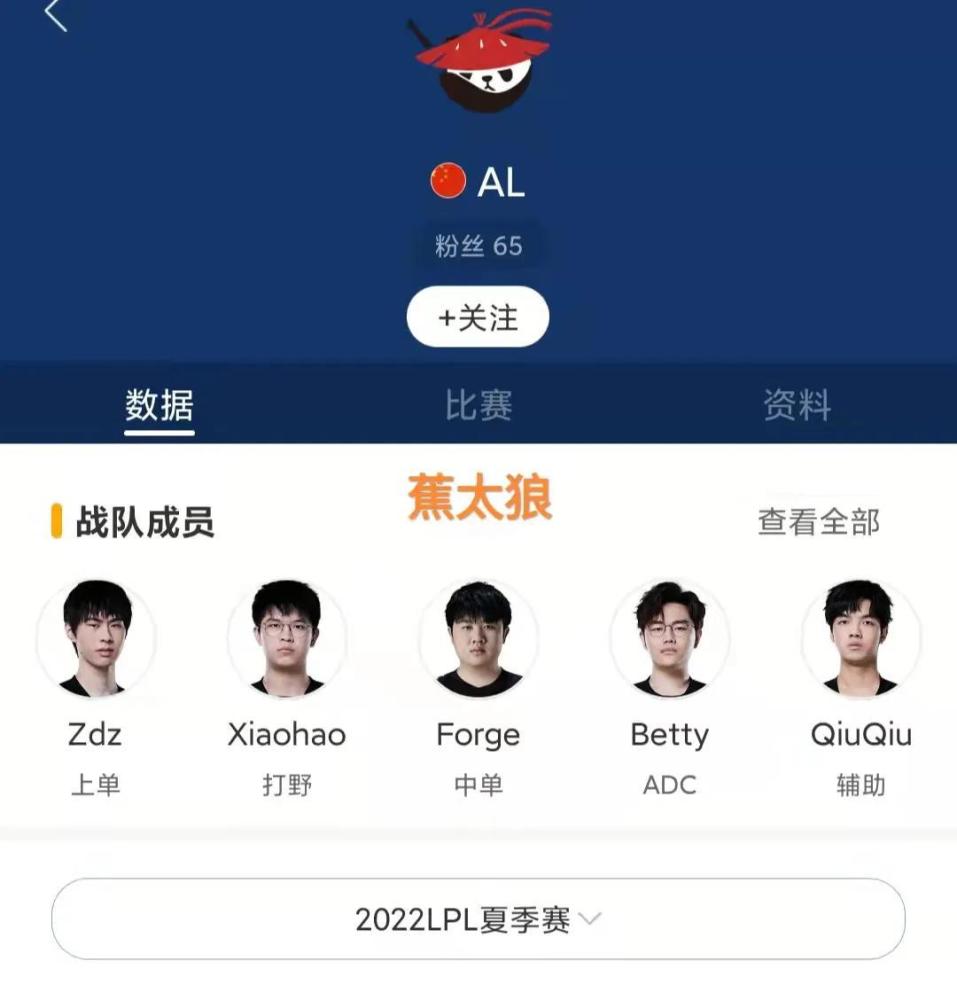
Task: Select Zdz's 上单 role label
Action: pos(96,785)
